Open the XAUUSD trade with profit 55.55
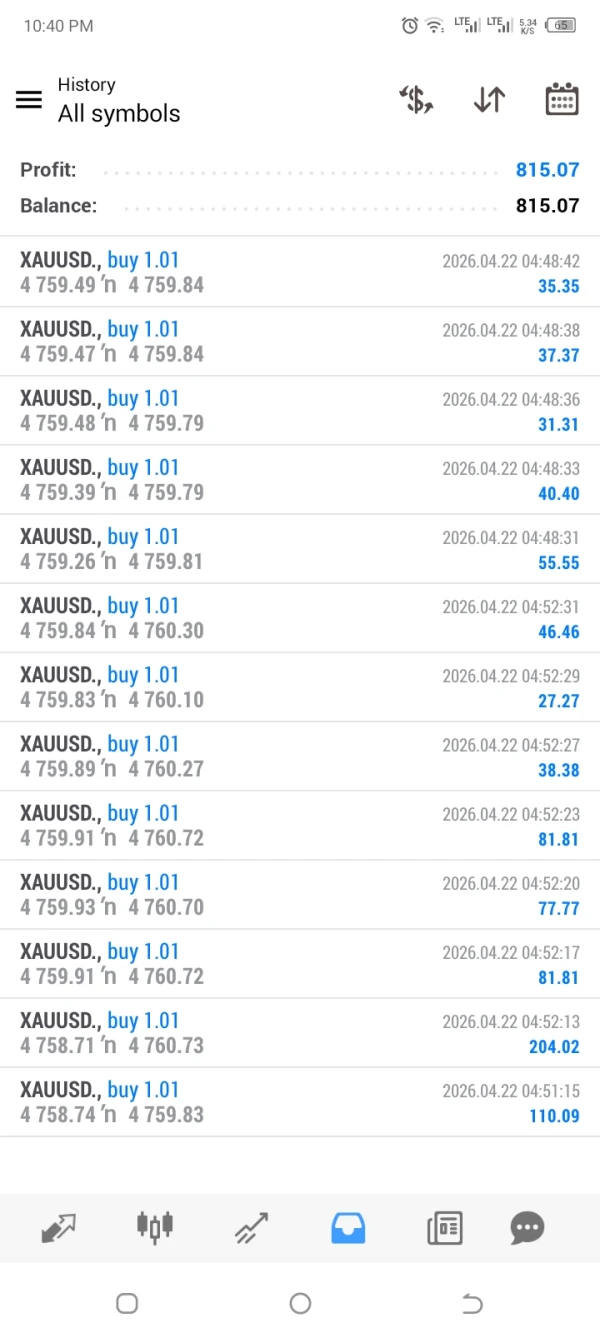 coord(300,548)
